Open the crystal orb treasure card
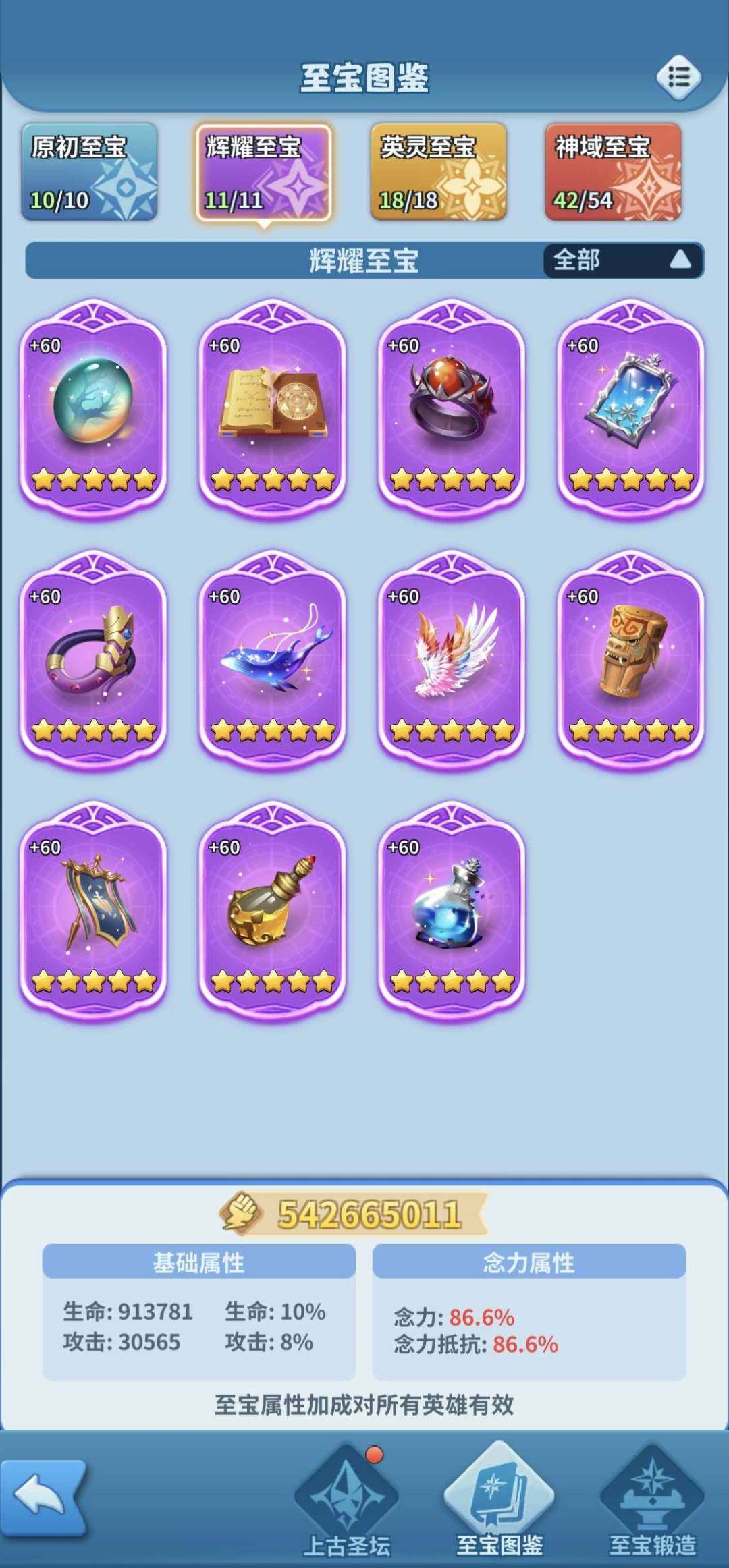The height and width of the screenshot is (1568, 729). pos(93,409)
